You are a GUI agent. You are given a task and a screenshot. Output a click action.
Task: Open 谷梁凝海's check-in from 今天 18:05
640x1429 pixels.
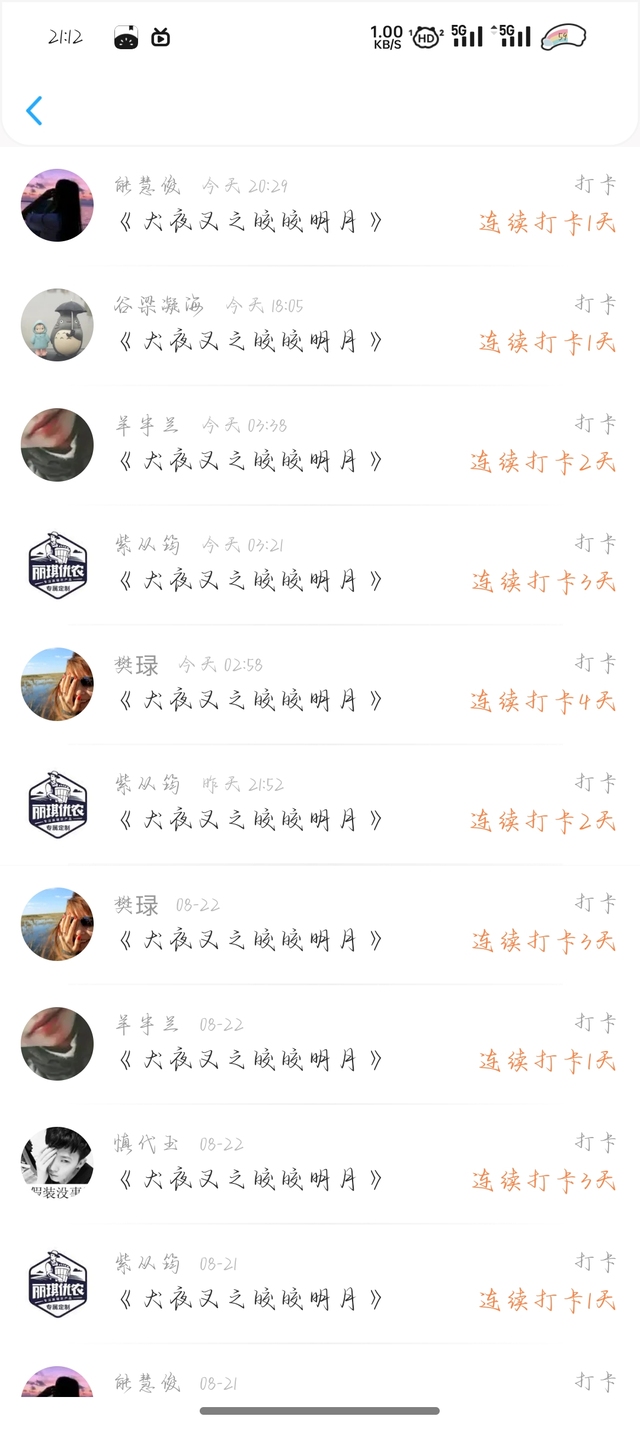(320, 325)
